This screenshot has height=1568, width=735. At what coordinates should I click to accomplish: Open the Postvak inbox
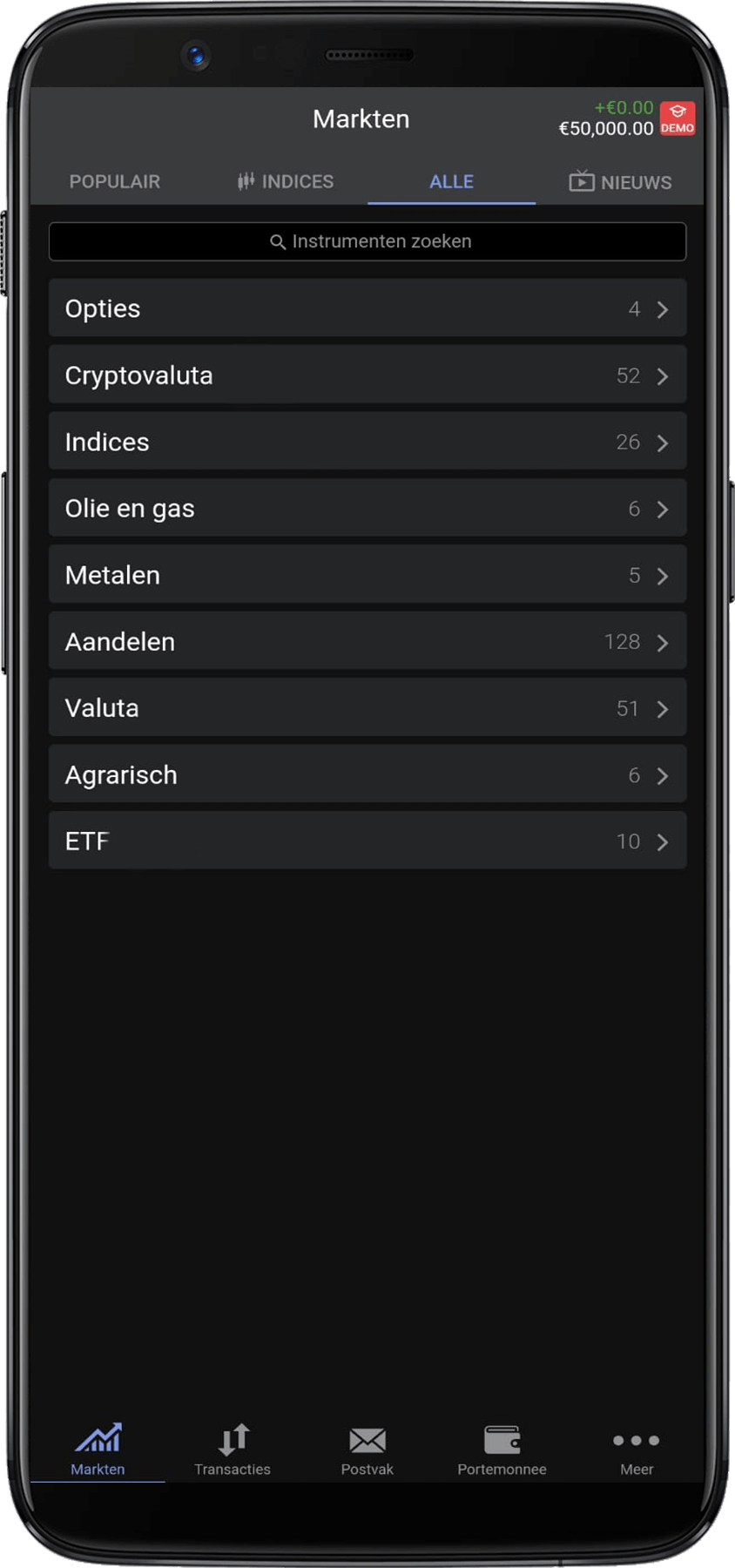[x=367, y=1450]
